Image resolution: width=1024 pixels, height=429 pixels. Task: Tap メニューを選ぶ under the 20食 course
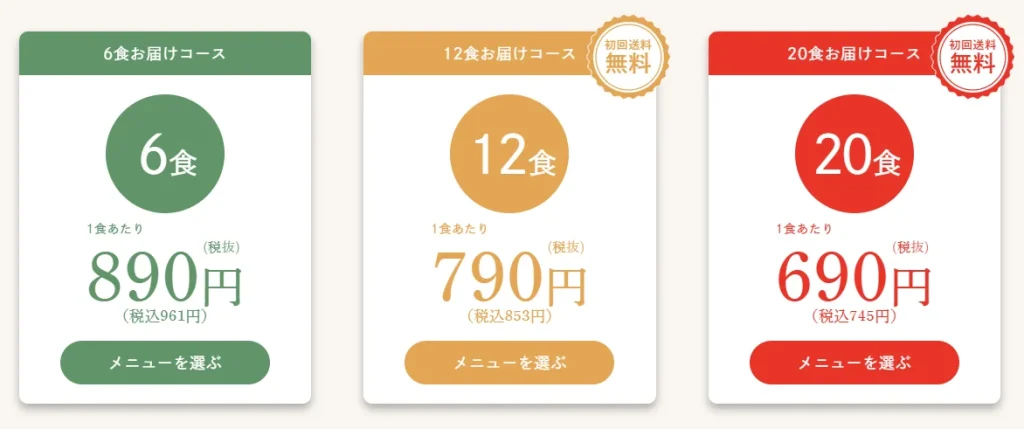[x=854, y=362]
